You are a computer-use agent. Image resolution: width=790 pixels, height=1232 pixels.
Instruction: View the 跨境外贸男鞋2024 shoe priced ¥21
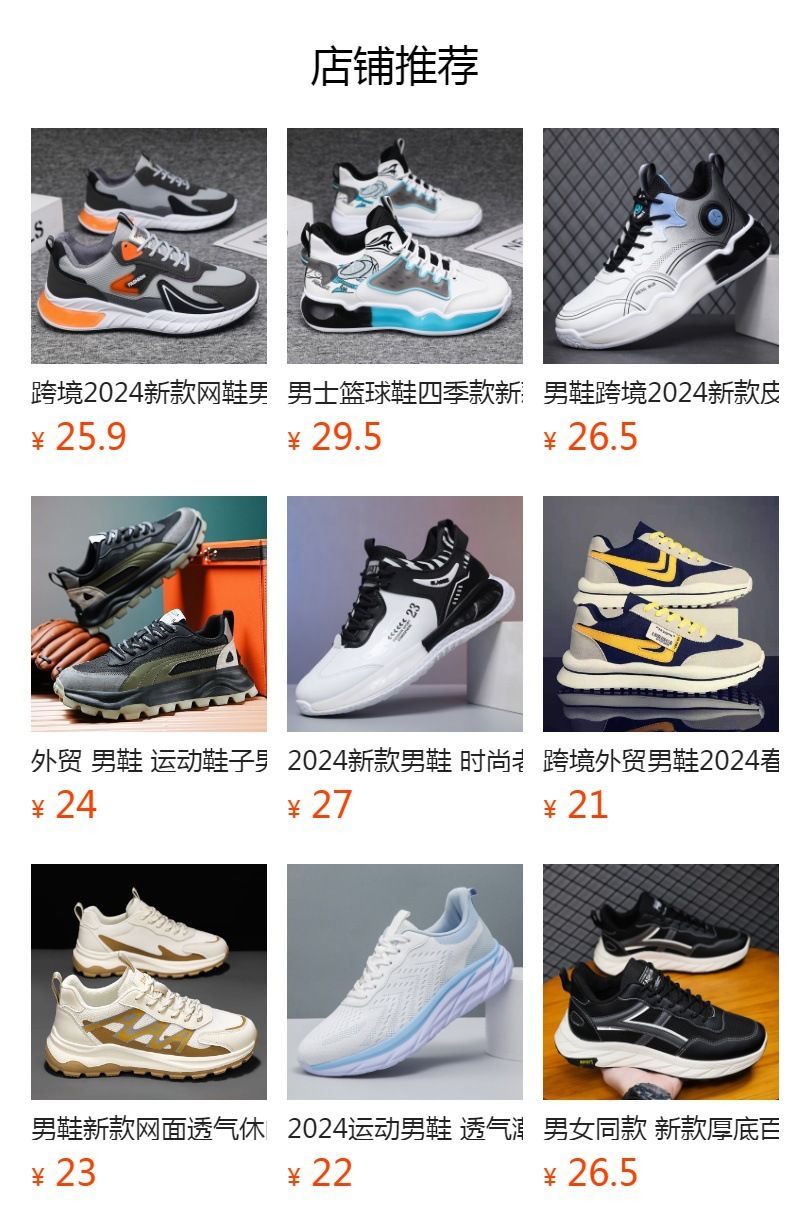(661, 614)
